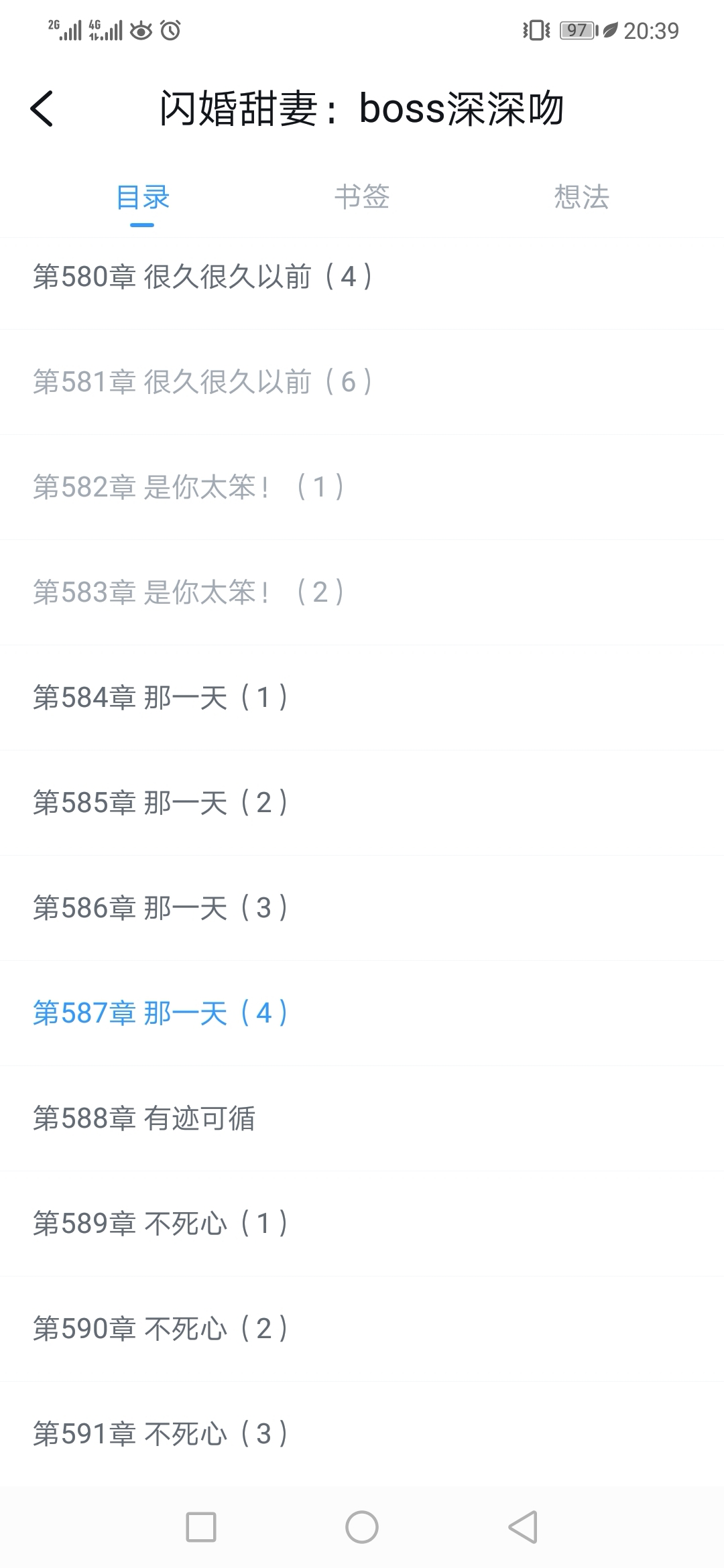Open chapter 第585章 那一天（2）
Screen dimensions: 724x1568
point(161,803)
